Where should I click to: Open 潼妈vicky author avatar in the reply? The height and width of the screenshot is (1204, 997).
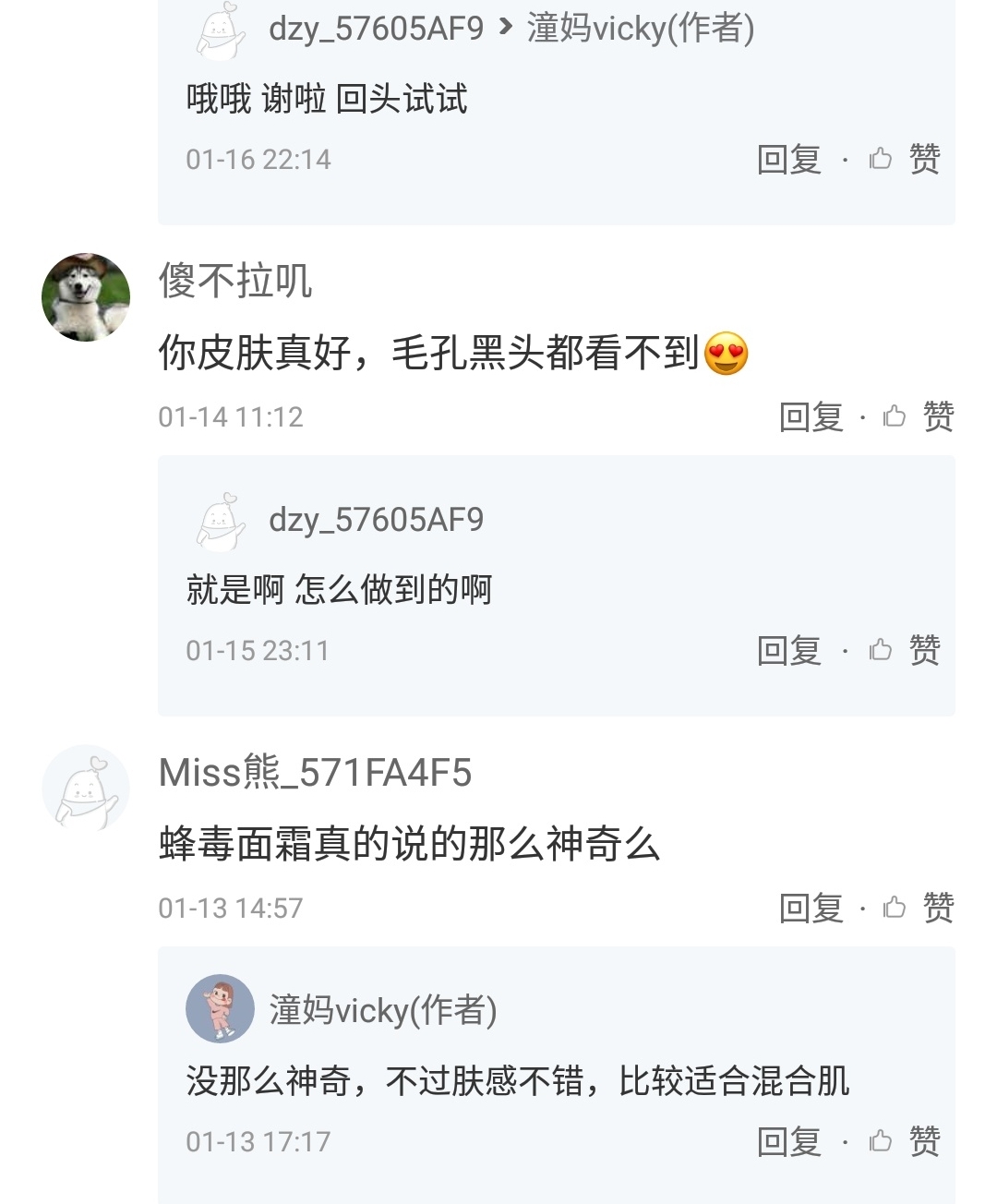point(220,1008)
